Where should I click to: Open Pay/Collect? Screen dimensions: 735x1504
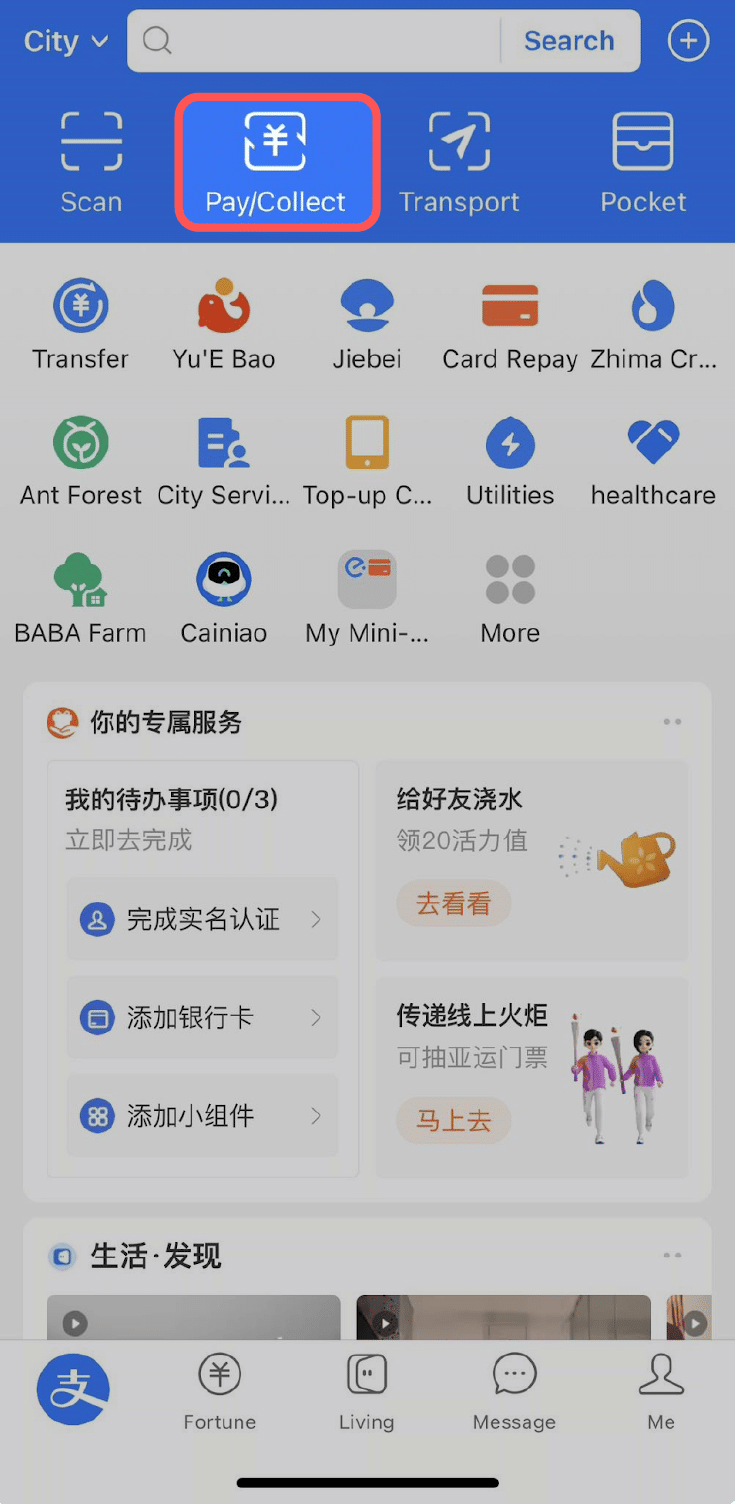coord(276,163)
